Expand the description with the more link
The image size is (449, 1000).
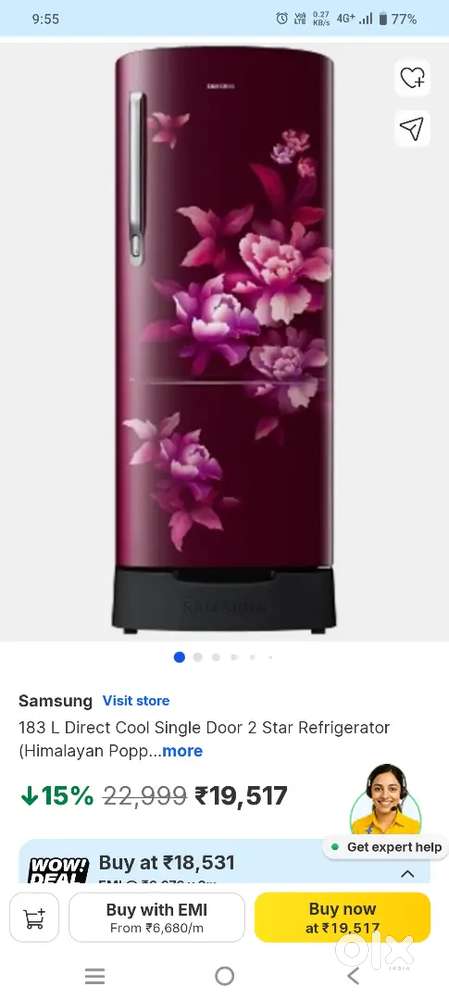182,751
